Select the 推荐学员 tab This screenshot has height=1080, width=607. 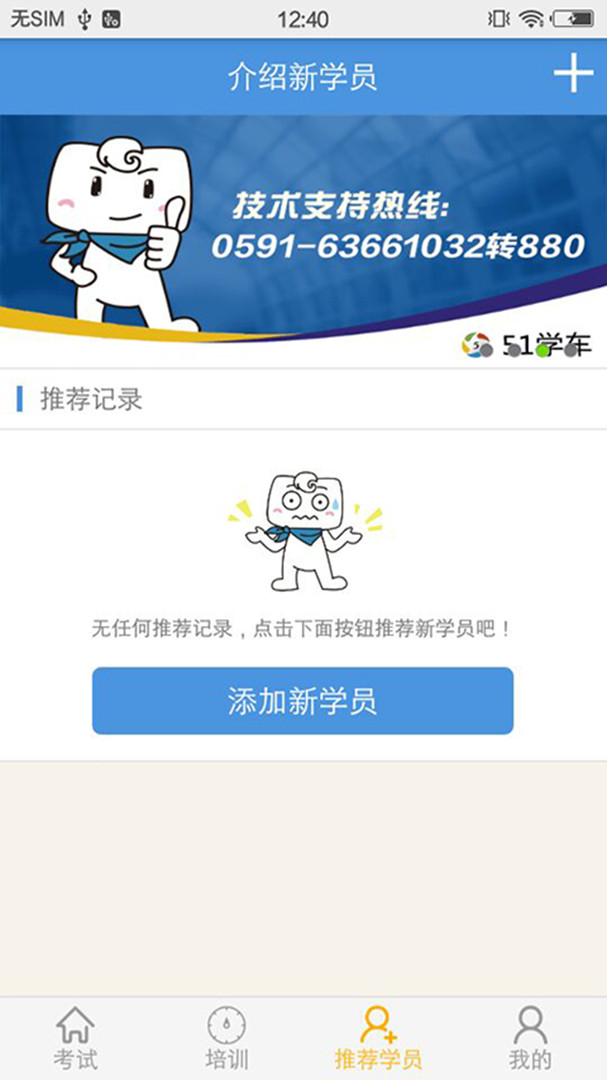[378, 1038]
